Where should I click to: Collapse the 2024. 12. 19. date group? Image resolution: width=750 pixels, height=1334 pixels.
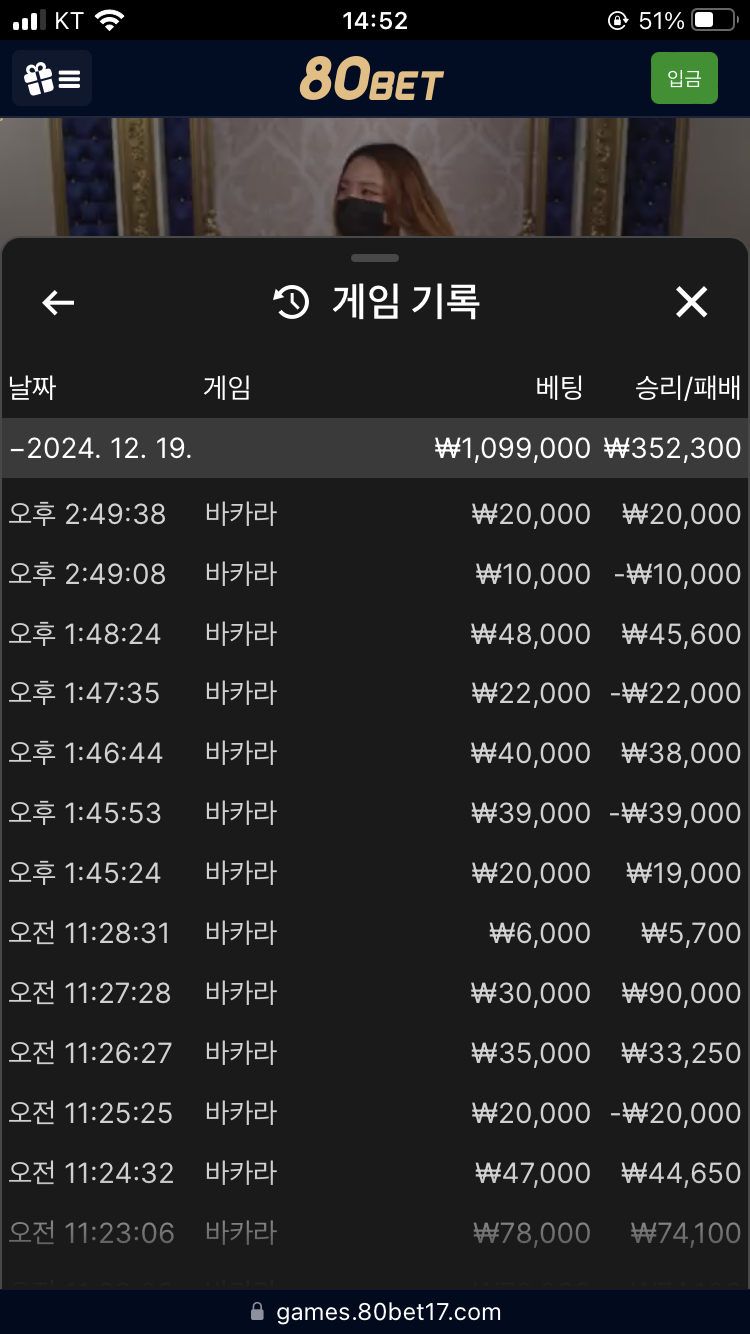pos(375,448)
